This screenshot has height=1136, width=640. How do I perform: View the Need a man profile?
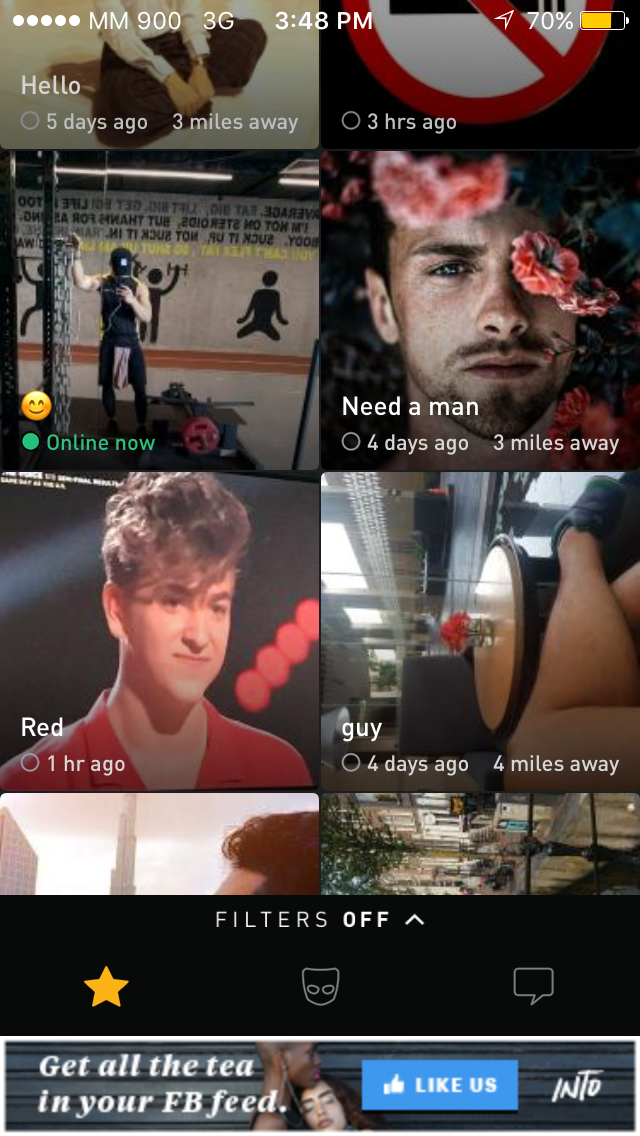click(480, 310)
